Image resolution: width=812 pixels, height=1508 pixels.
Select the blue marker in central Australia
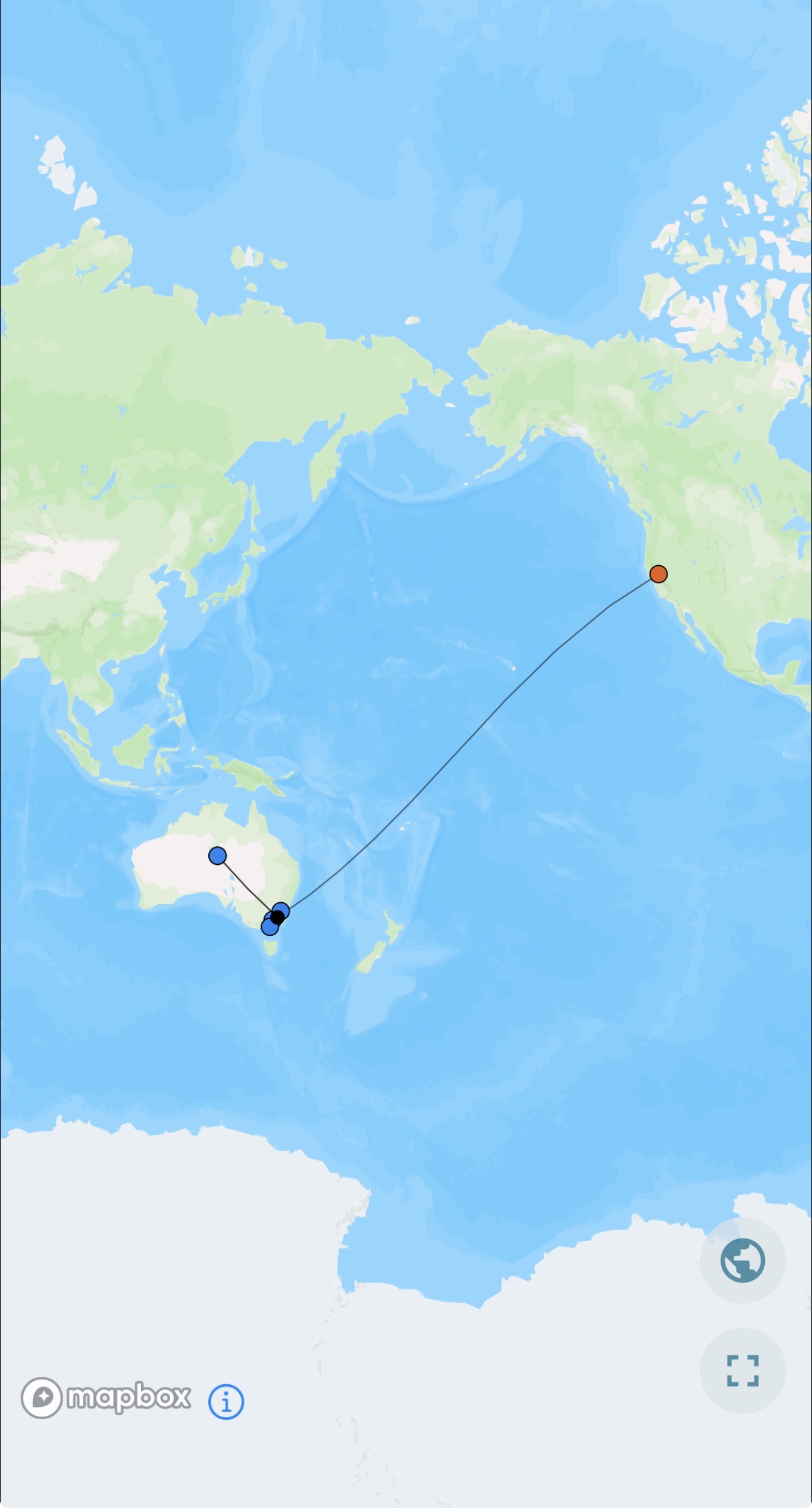[x=218, y=856]
